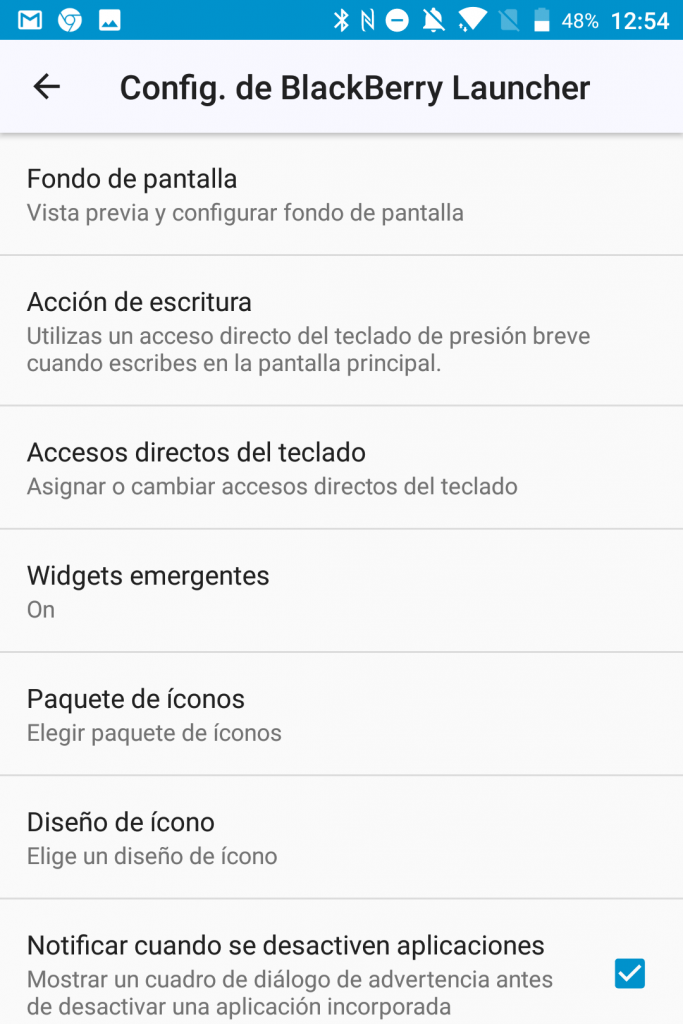This screenshot has height=1024, width=683.
Task: Go back from BlackBerry Launcher settings
Action: pos(47,88)
